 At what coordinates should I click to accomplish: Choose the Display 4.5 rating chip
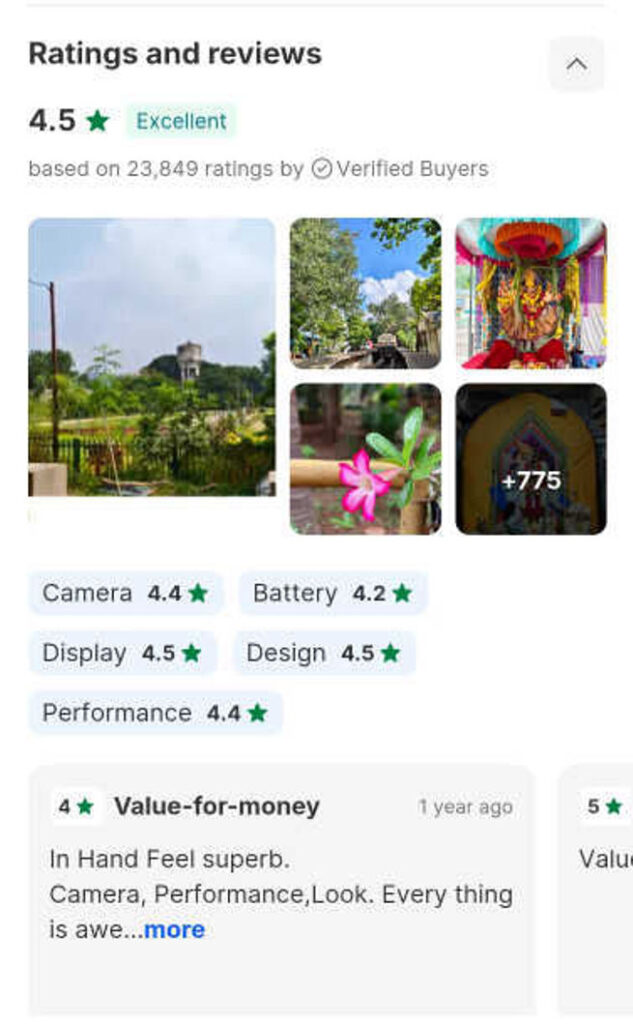[122, 653]
